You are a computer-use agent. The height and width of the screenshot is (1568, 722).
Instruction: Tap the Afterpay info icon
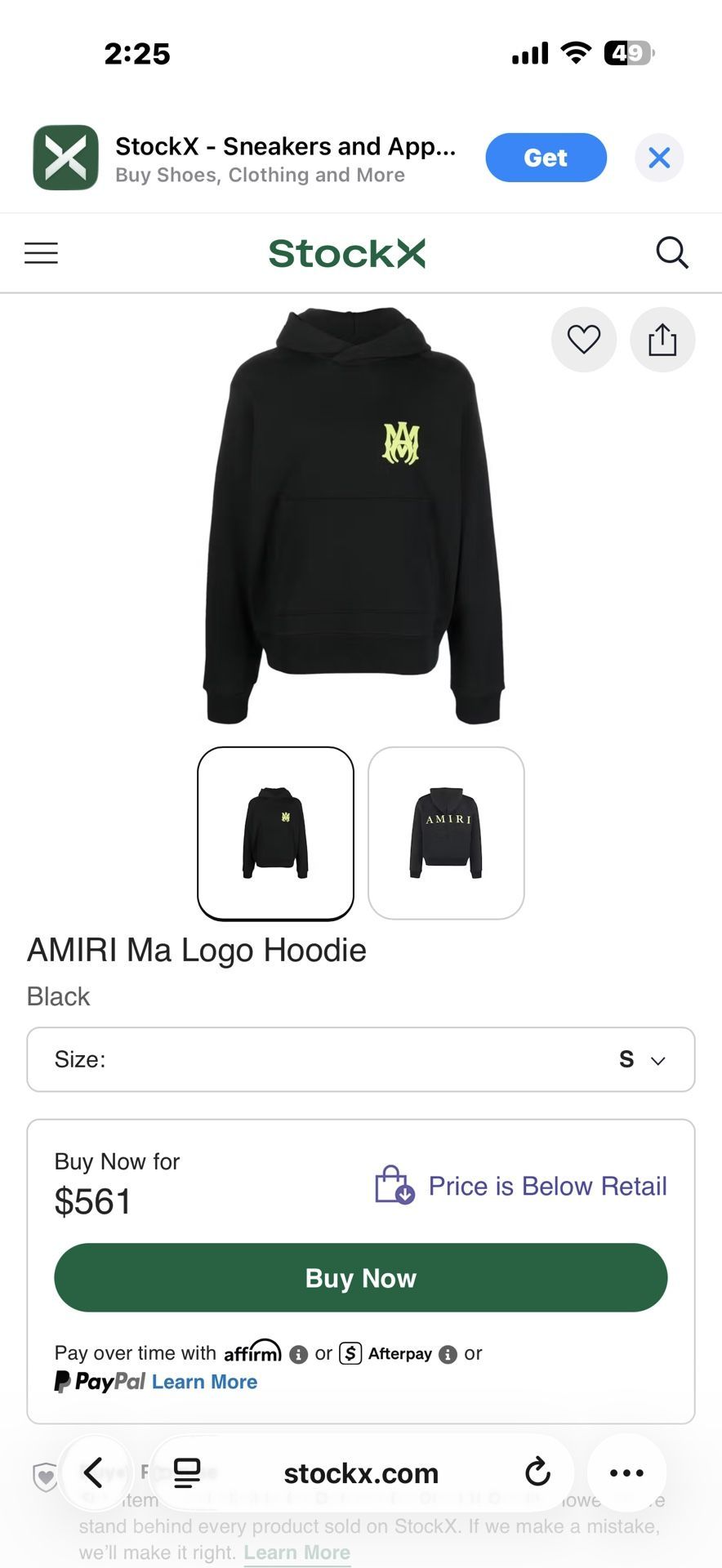447,1353
